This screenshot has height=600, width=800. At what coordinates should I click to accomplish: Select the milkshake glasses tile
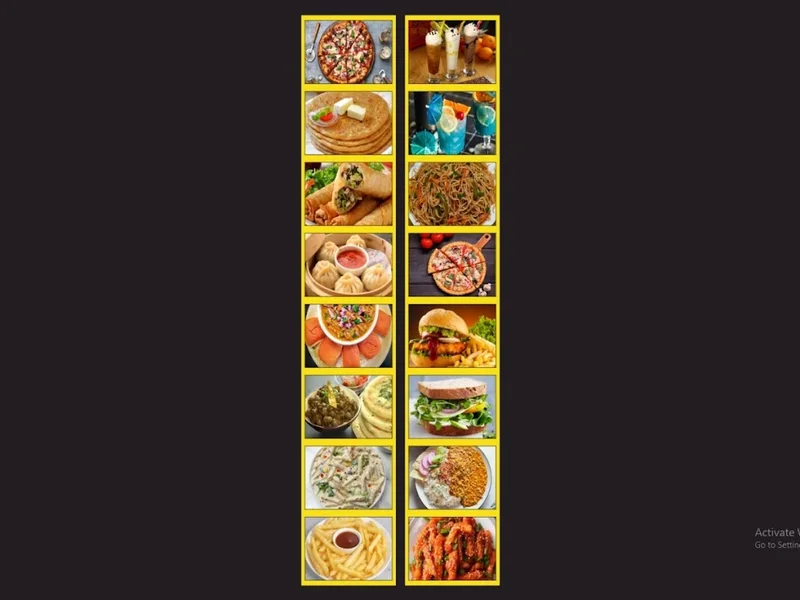[452, 52]
